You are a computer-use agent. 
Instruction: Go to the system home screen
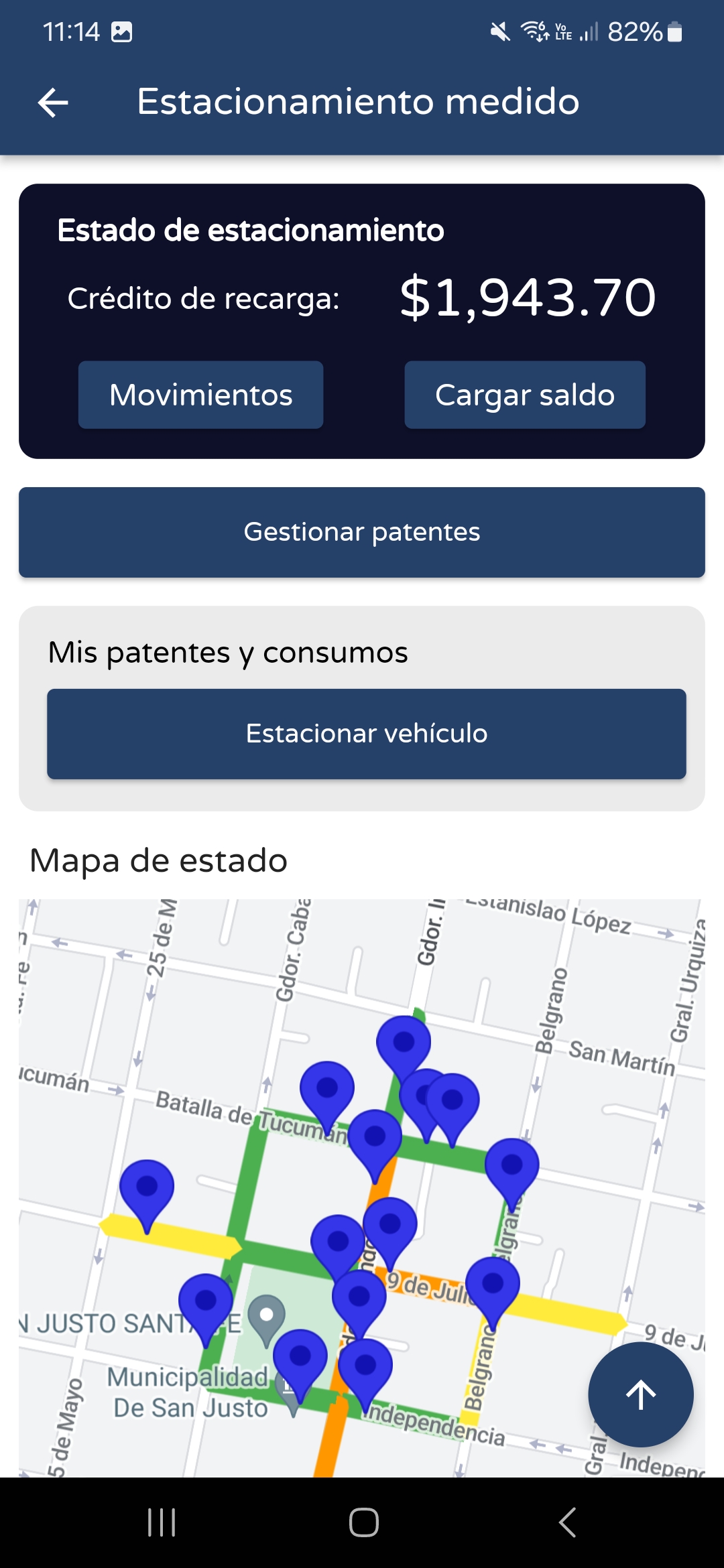pos(364,1522)
